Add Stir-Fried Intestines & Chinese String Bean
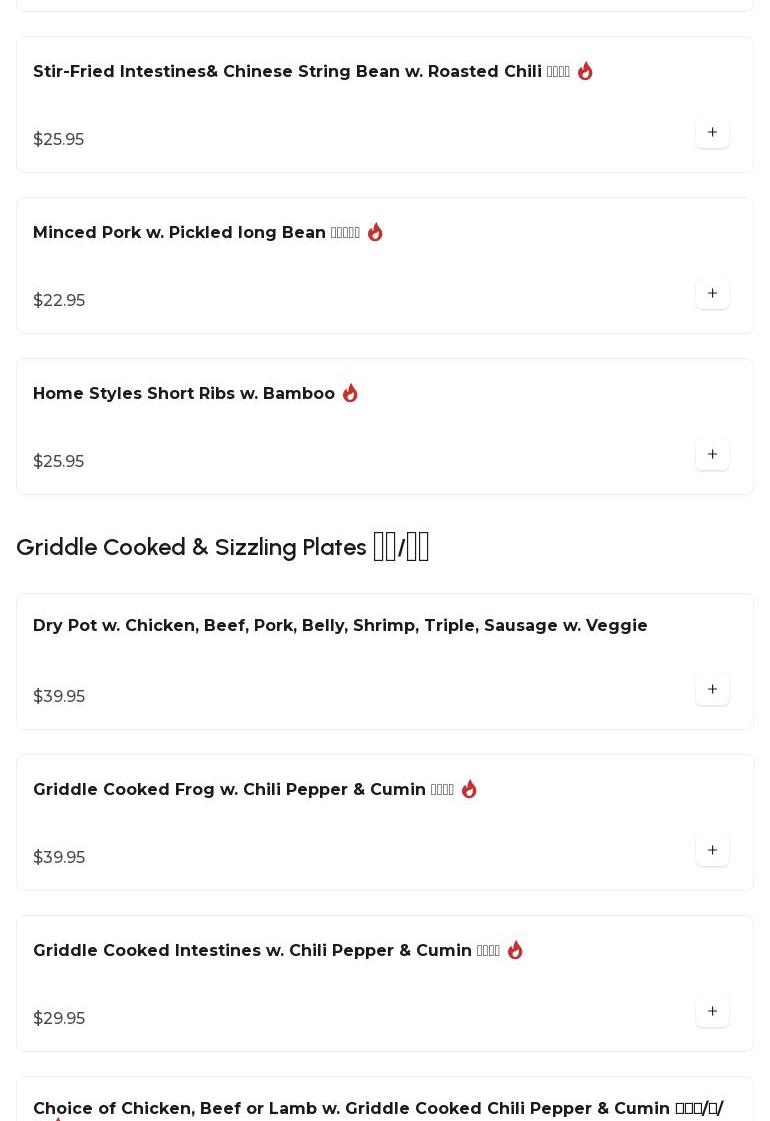The width and height of the screenshot is (770, 1121). point(712,132)
